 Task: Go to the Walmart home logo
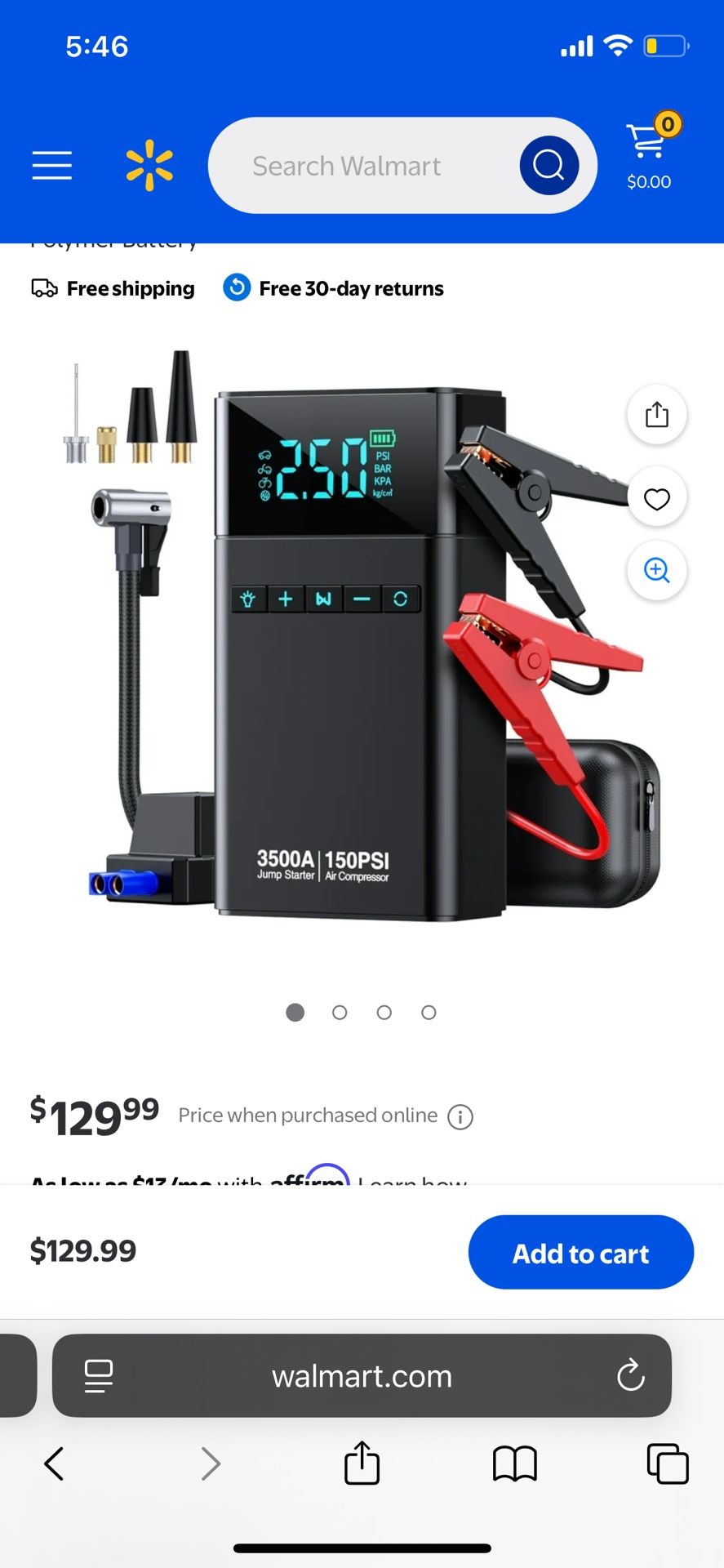click(149, 165)
